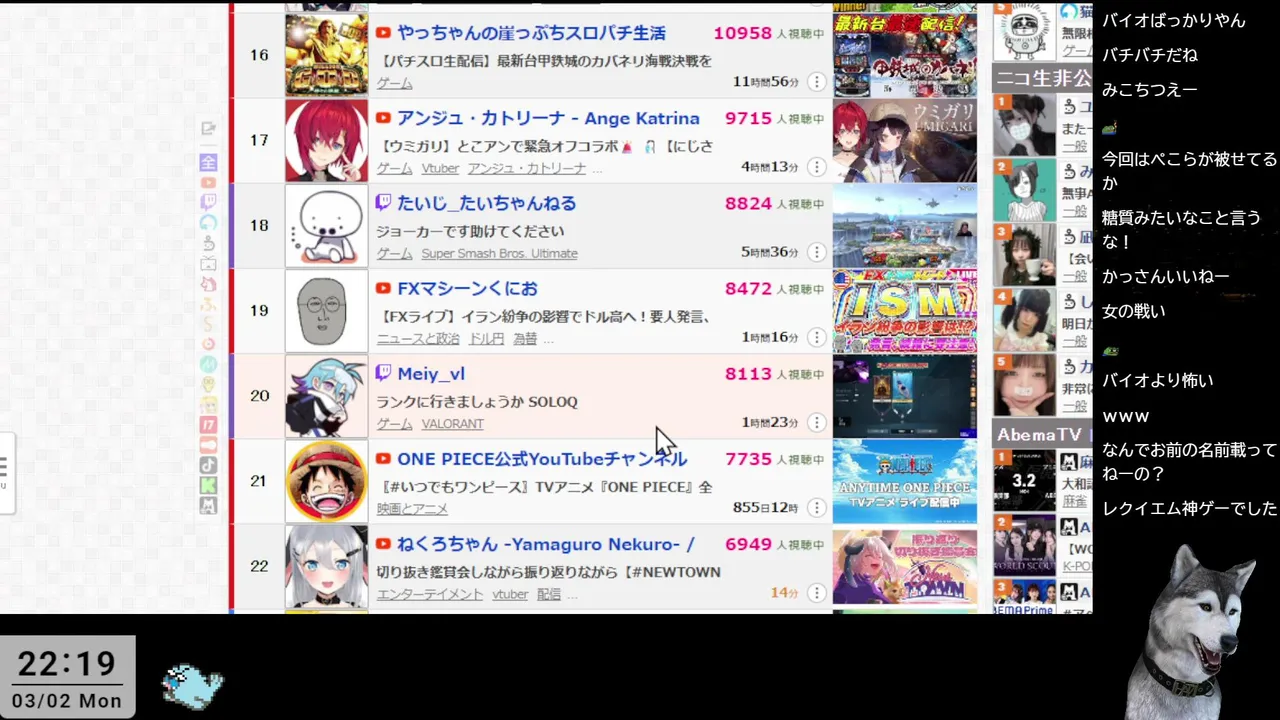Open やっちゃんの崖っぷちスロパチ生活 stream
The image size is (1280, 720).
pyautogui.click(x=530, y=33)
